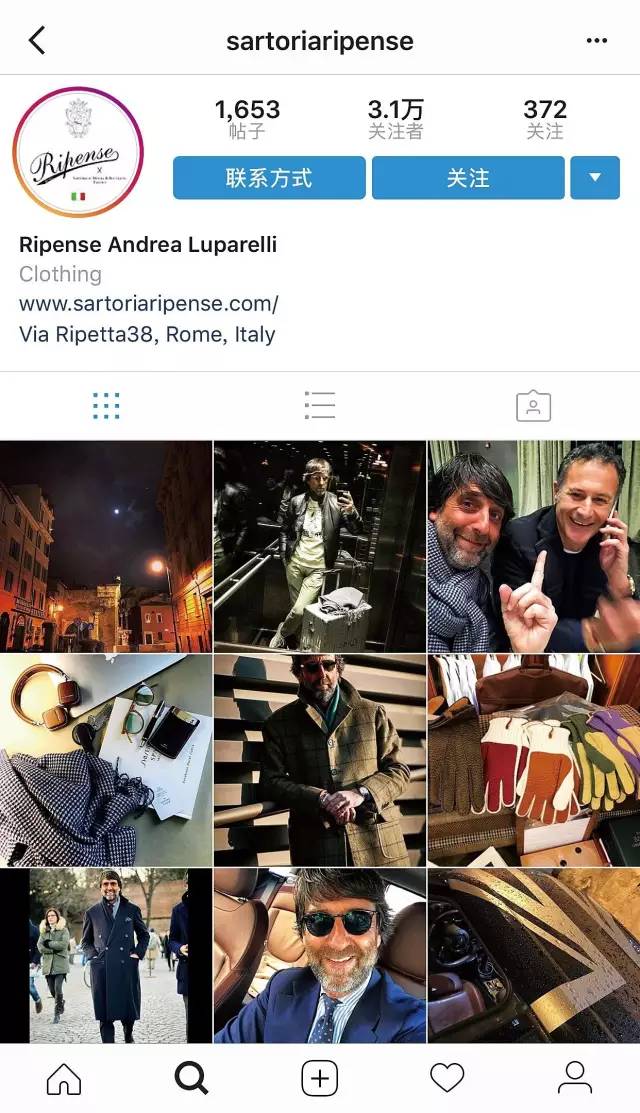The width and height of the screenshot is (640, 1113).
Task: Open the night street photo post
Action: click(x=106, y=546)
